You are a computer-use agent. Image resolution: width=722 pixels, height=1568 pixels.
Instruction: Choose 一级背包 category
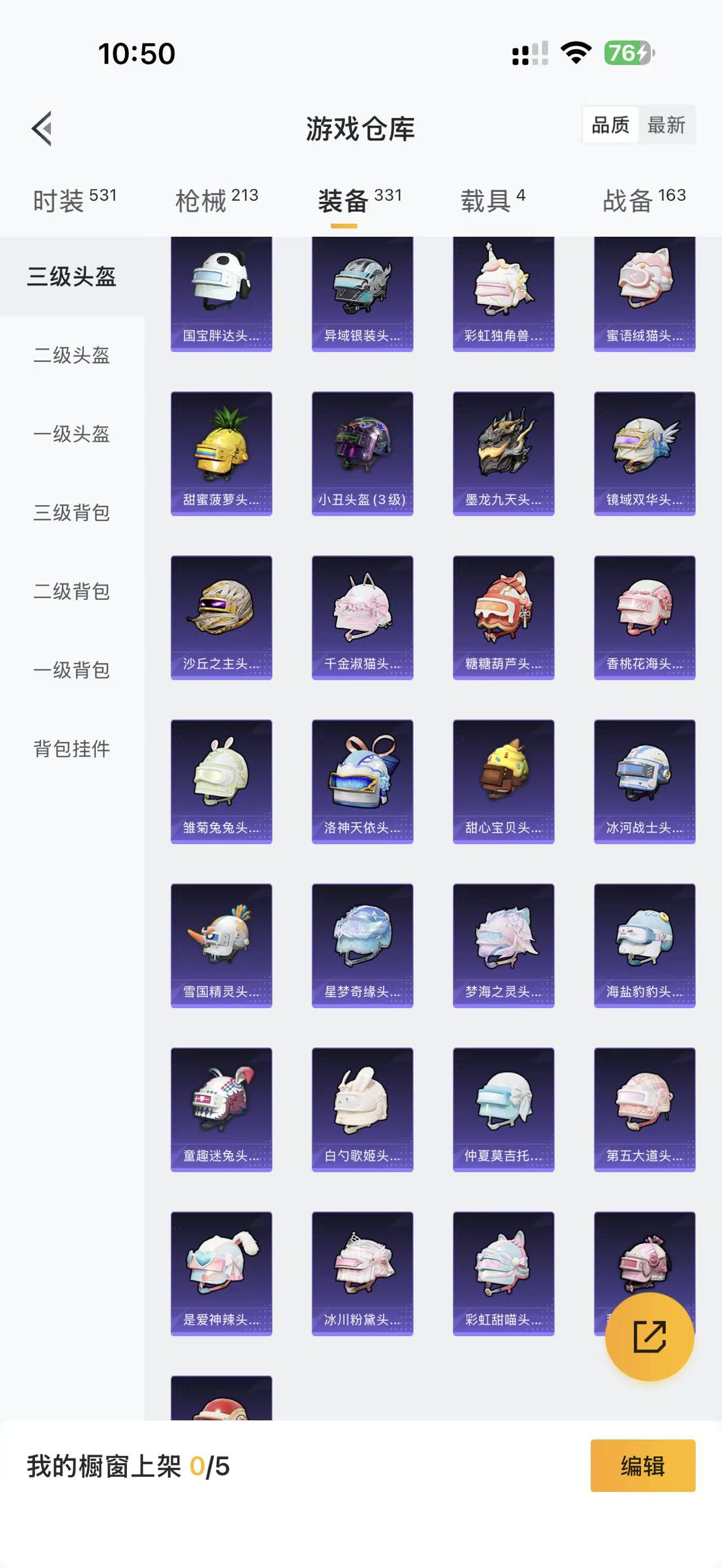[72, 670]
